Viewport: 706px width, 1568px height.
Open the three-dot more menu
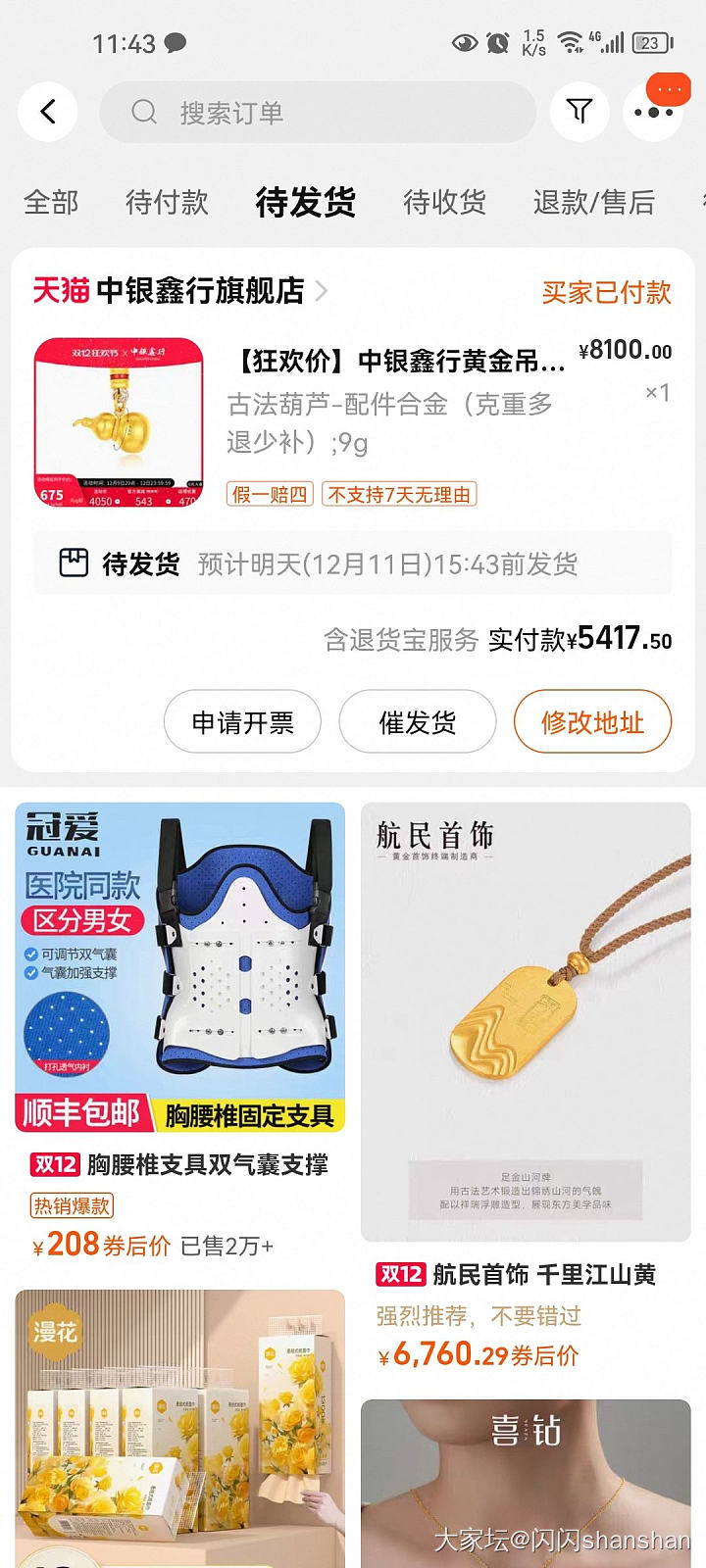(654, 112)
